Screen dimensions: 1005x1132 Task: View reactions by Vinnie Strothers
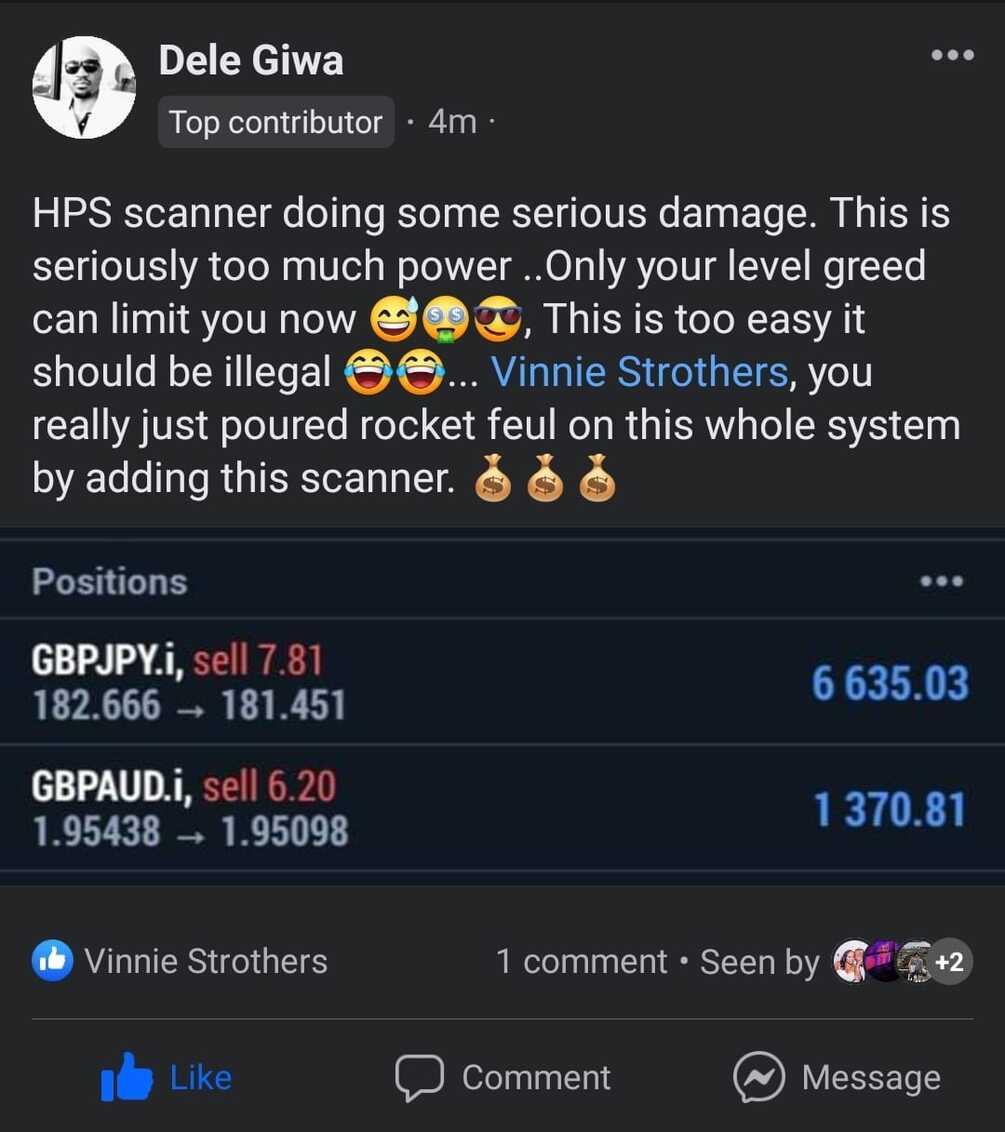click(180, 961)
